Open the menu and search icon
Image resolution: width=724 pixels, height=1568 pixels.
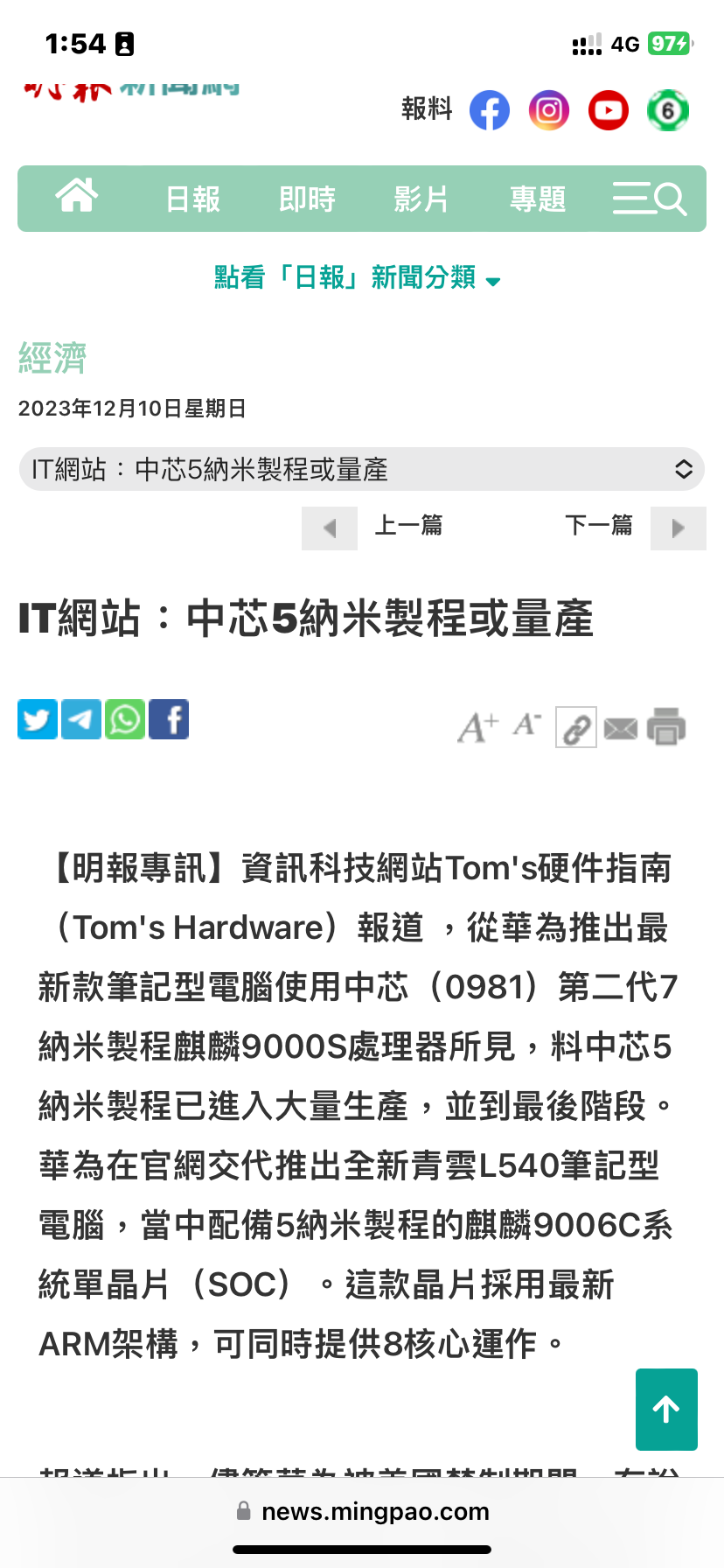[650, 199]
